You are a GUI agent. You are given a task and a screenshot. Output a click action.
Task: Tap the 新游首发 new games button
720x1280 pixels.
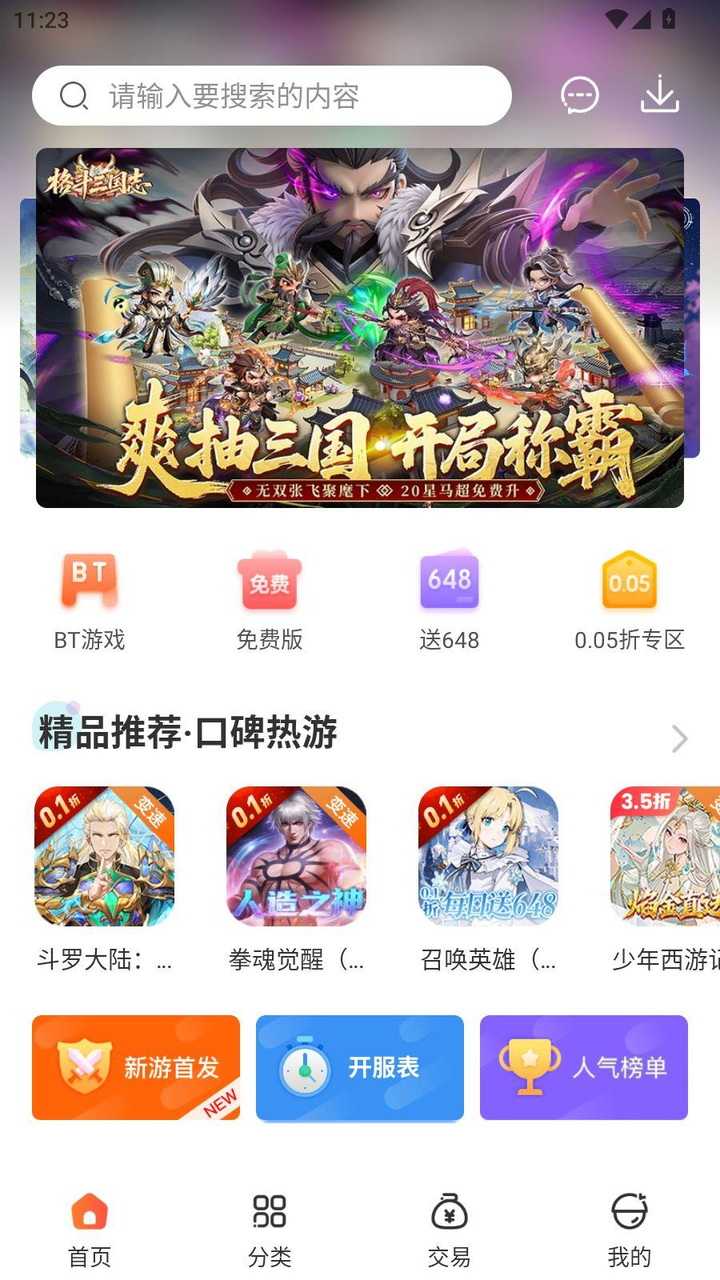(135, 1067)
